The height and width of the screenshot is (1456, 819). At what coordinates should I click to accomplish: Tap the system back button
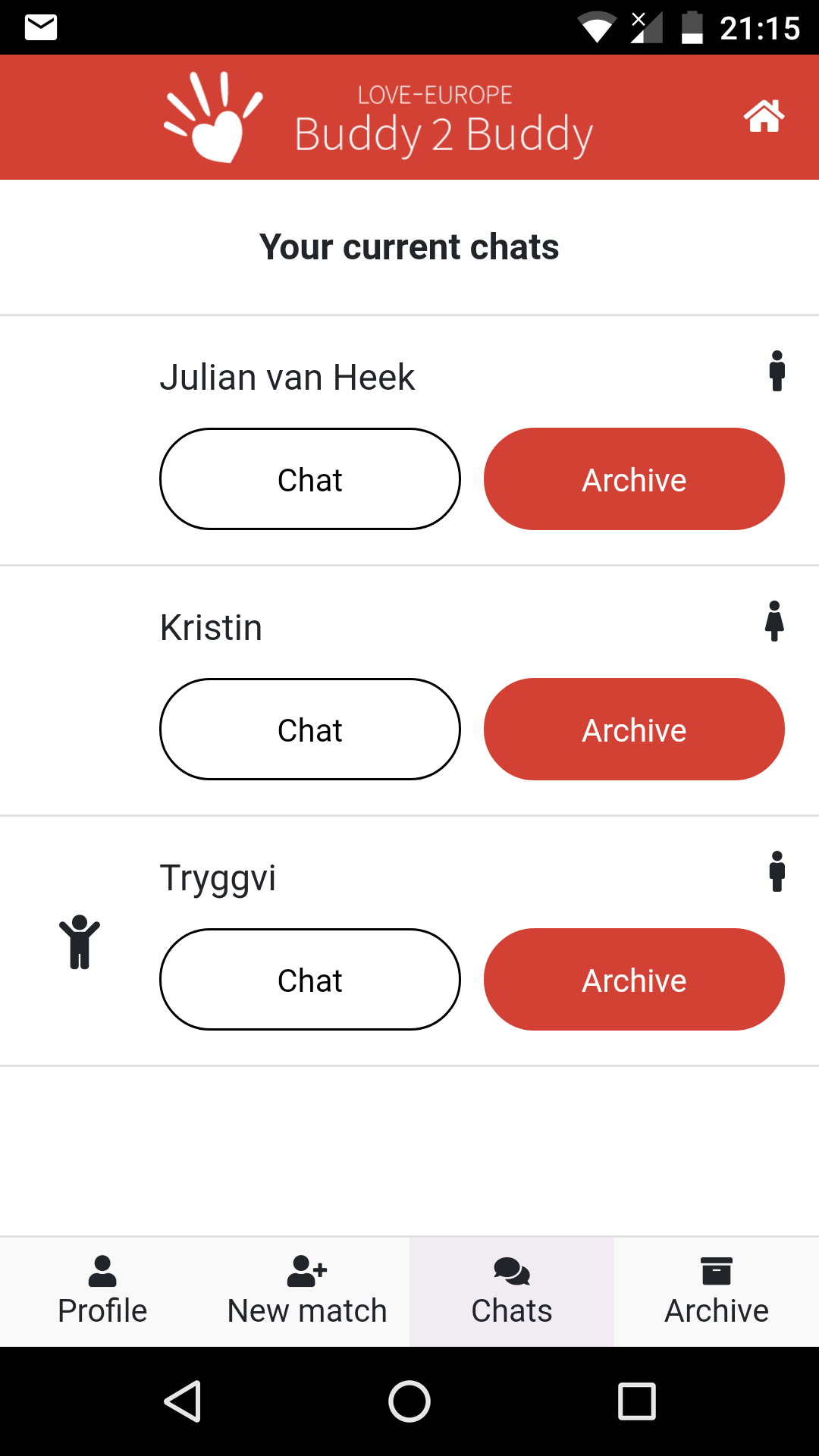coord(182,1401)
